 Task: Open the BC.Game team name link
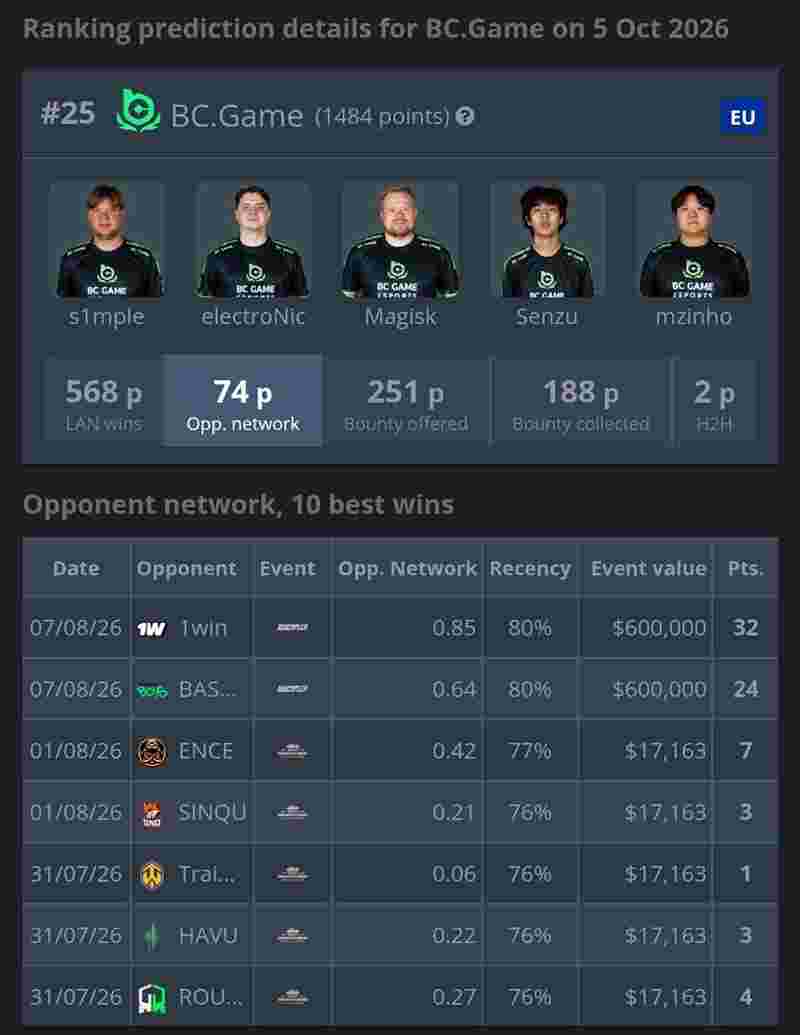237,116
